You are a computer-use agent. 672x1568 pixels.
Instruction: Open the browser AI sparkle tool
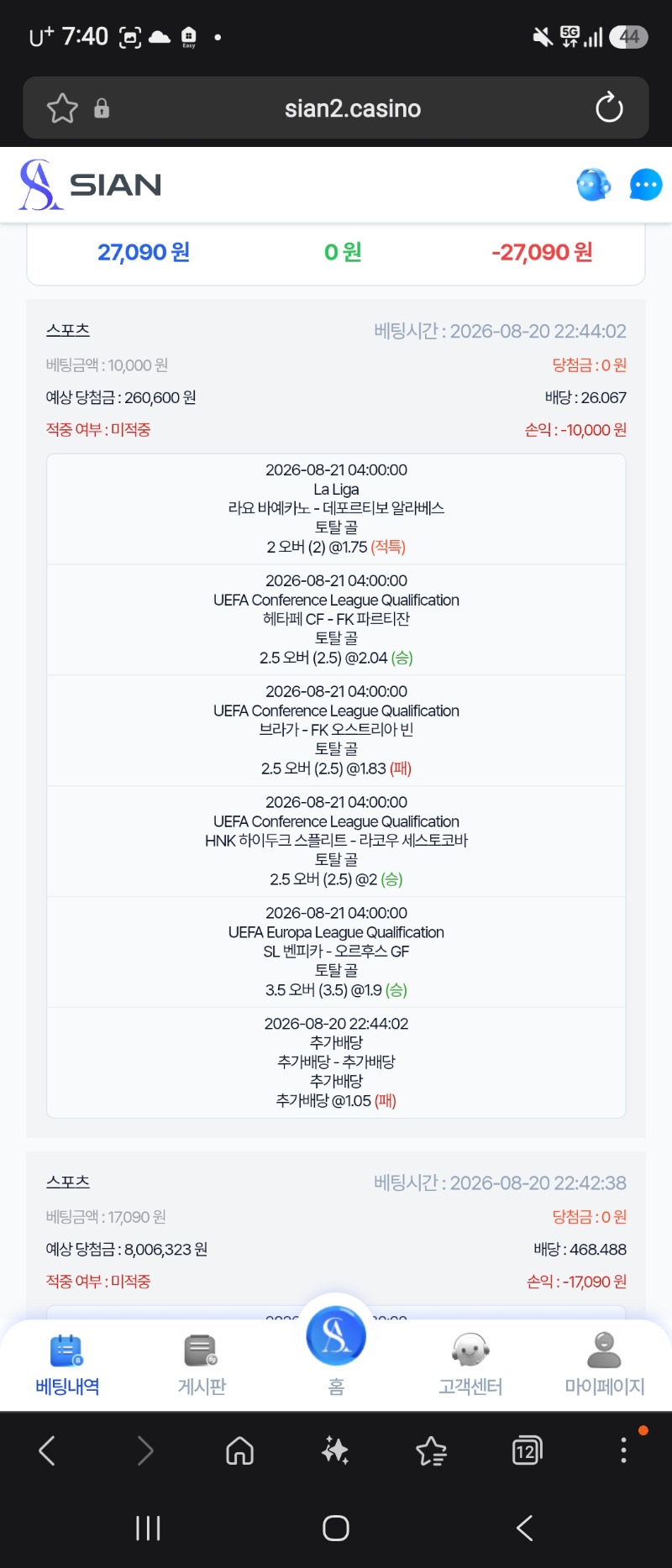tap(335, 1450)
